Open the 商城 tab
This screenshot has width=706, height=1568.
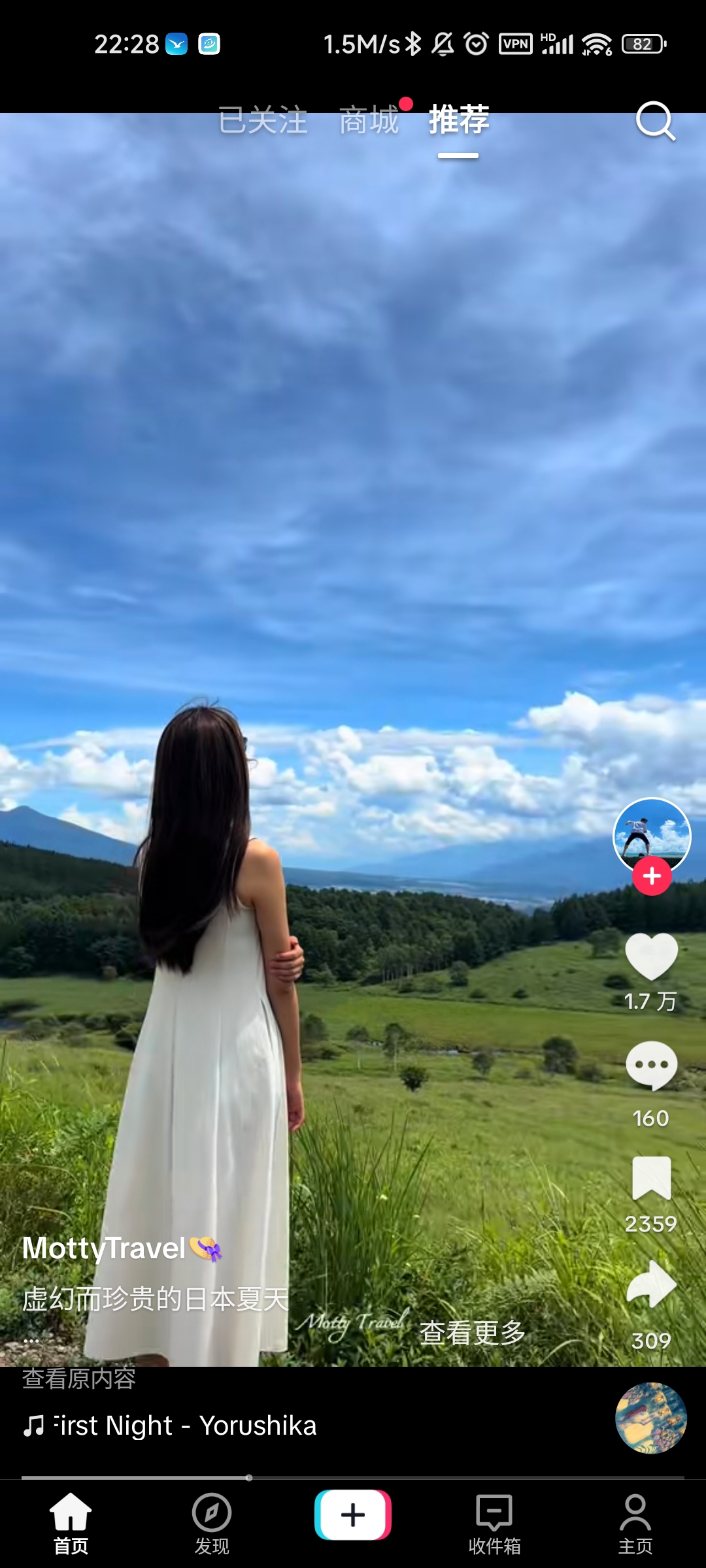coord(369,121)
